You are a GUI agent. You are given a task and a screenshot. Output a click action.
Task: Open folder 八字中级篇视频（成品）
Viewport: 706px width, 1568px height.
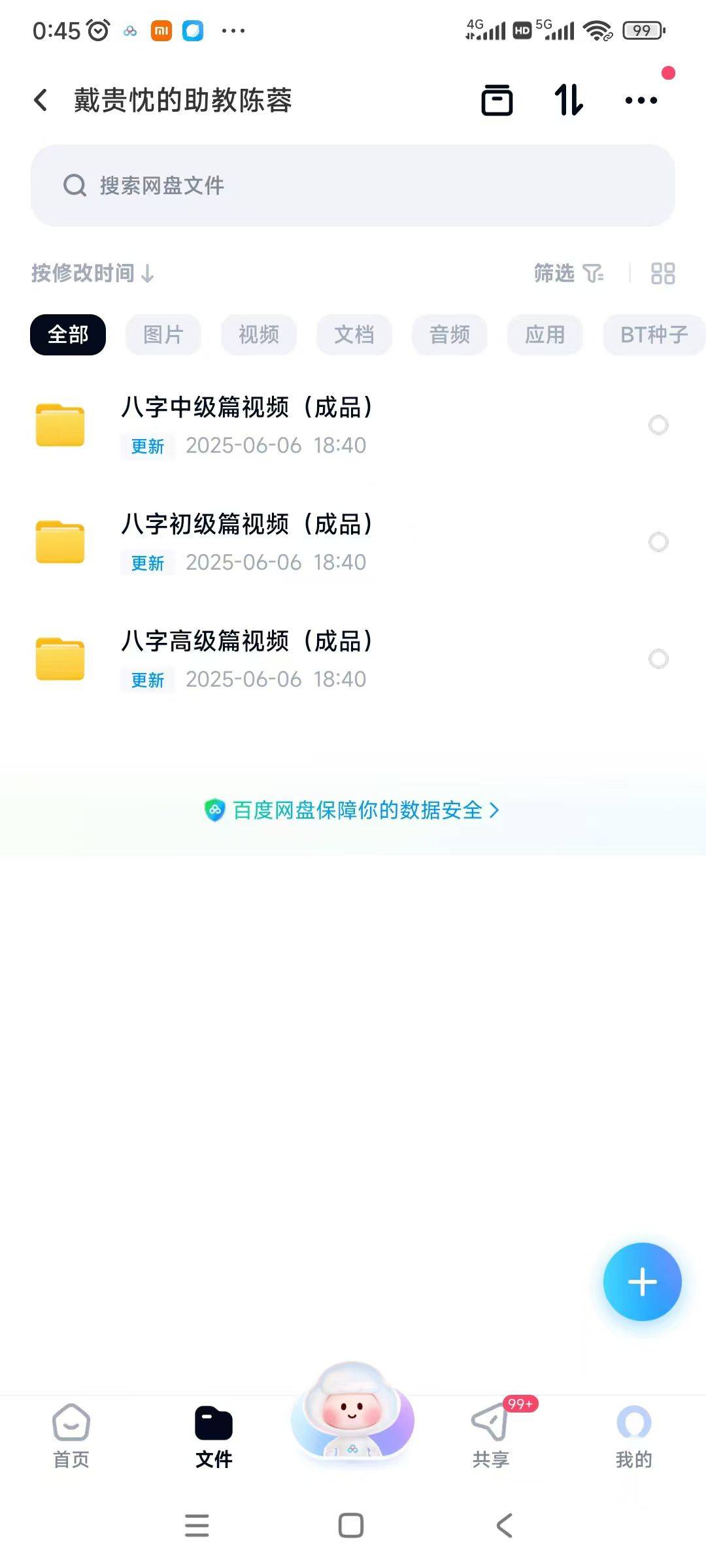[x=247, y=425]
